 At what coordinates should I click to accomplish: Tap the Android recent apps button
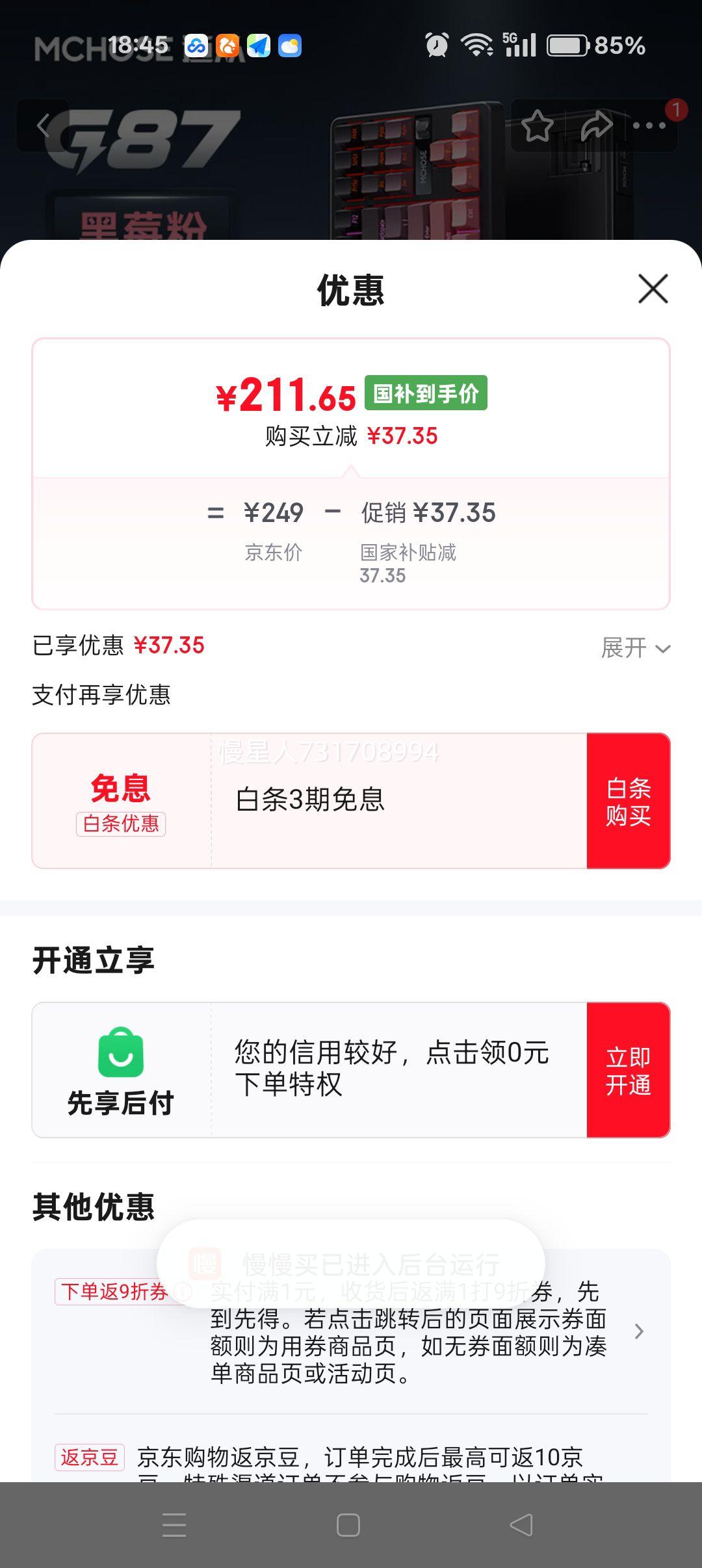pos(174,1524)
